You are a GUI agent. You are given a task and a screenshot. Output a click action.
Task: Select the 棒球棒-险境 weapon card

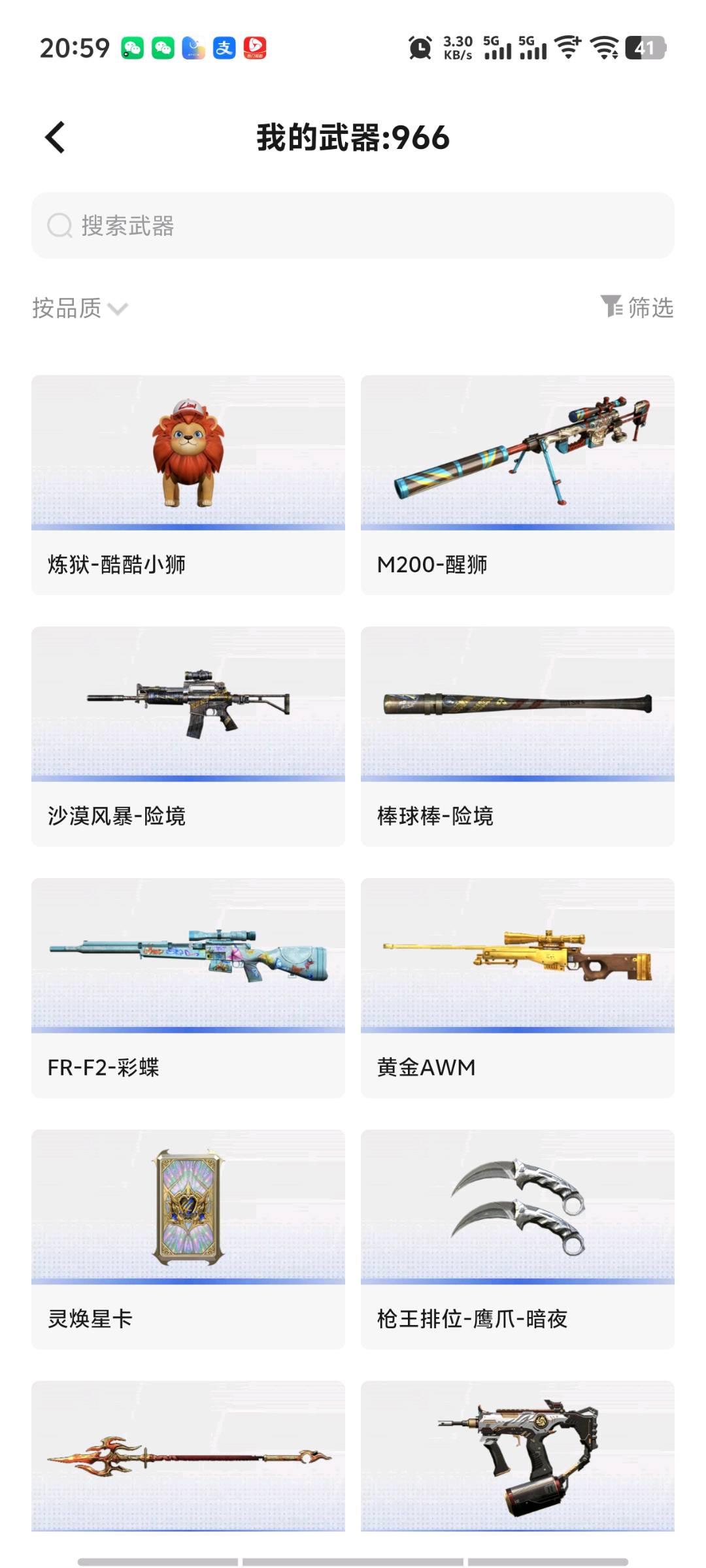517,736
